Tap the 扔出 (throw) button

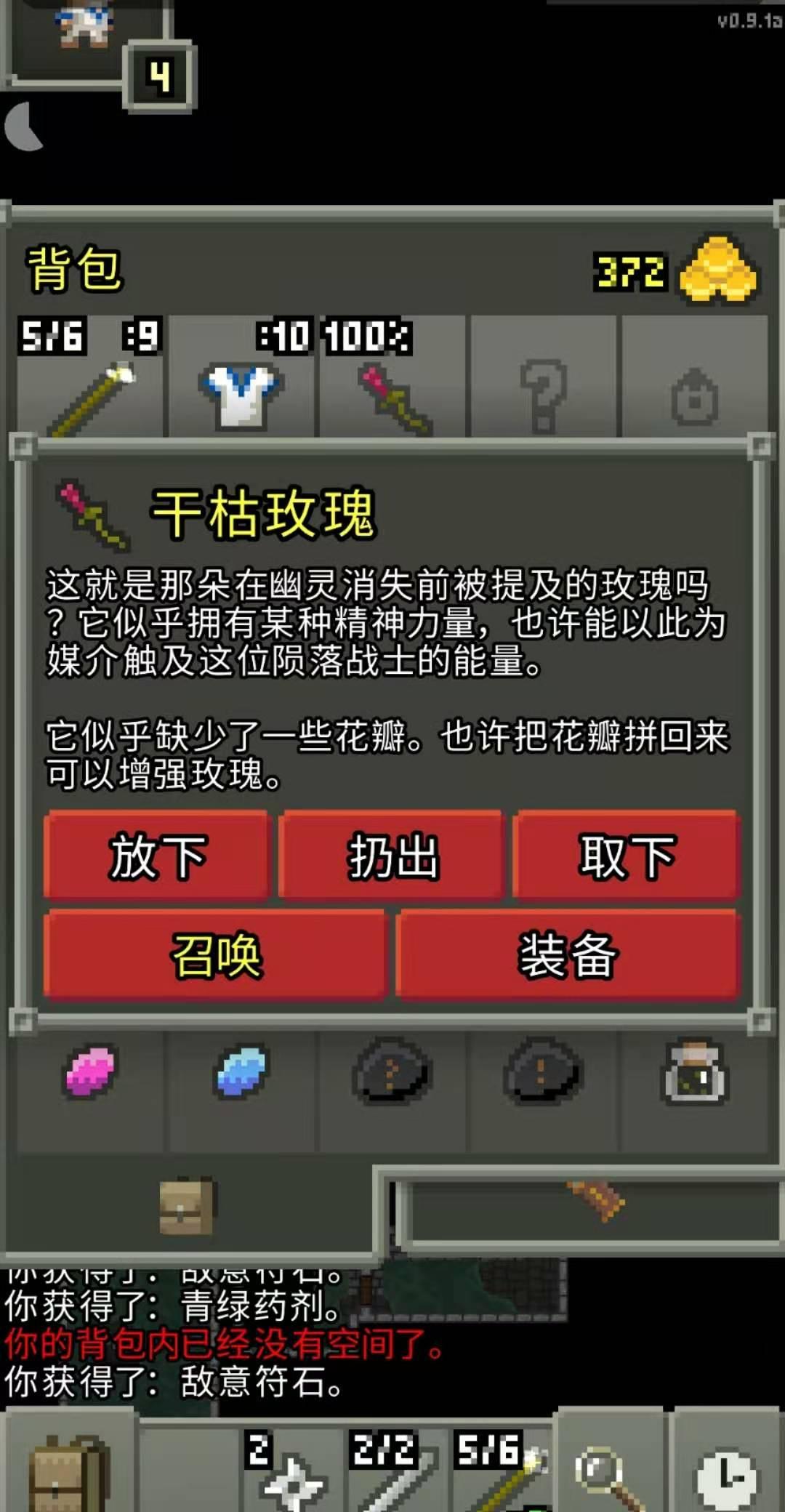point(391,856)
